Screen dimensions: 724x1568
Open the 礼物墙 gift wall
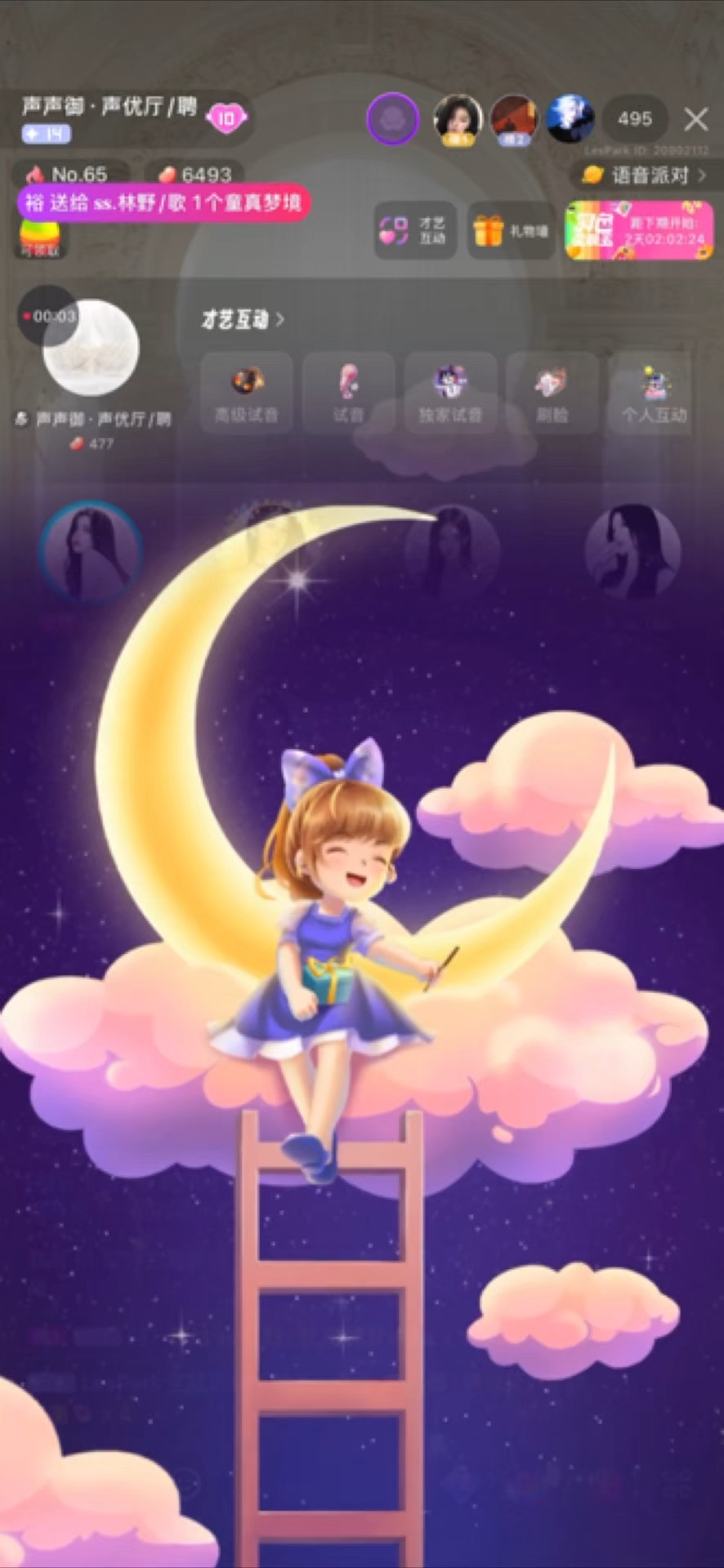pos(512,231)
